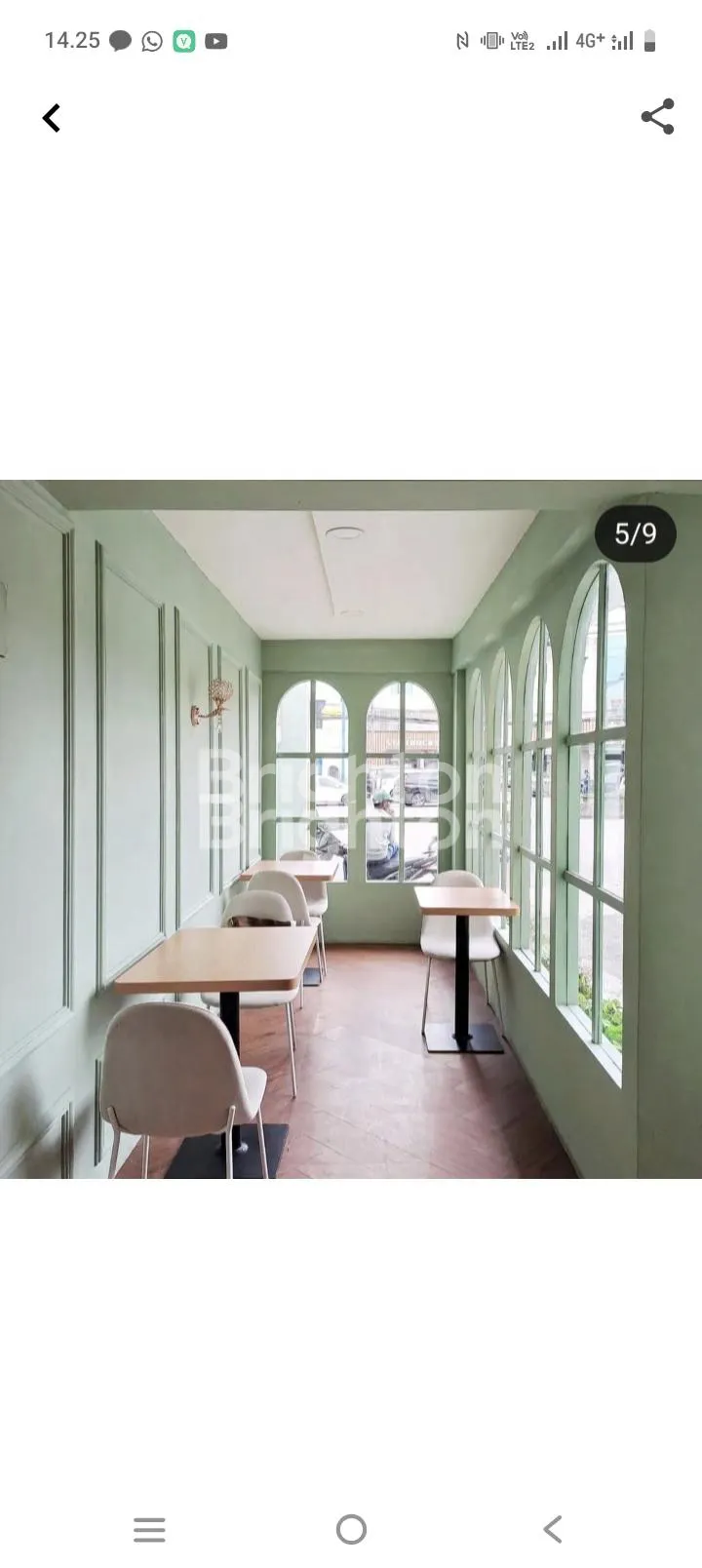Viewport: 702px width, 1568px height.
Task: Open system recent apps menu
Action: tap(149, 1529)
